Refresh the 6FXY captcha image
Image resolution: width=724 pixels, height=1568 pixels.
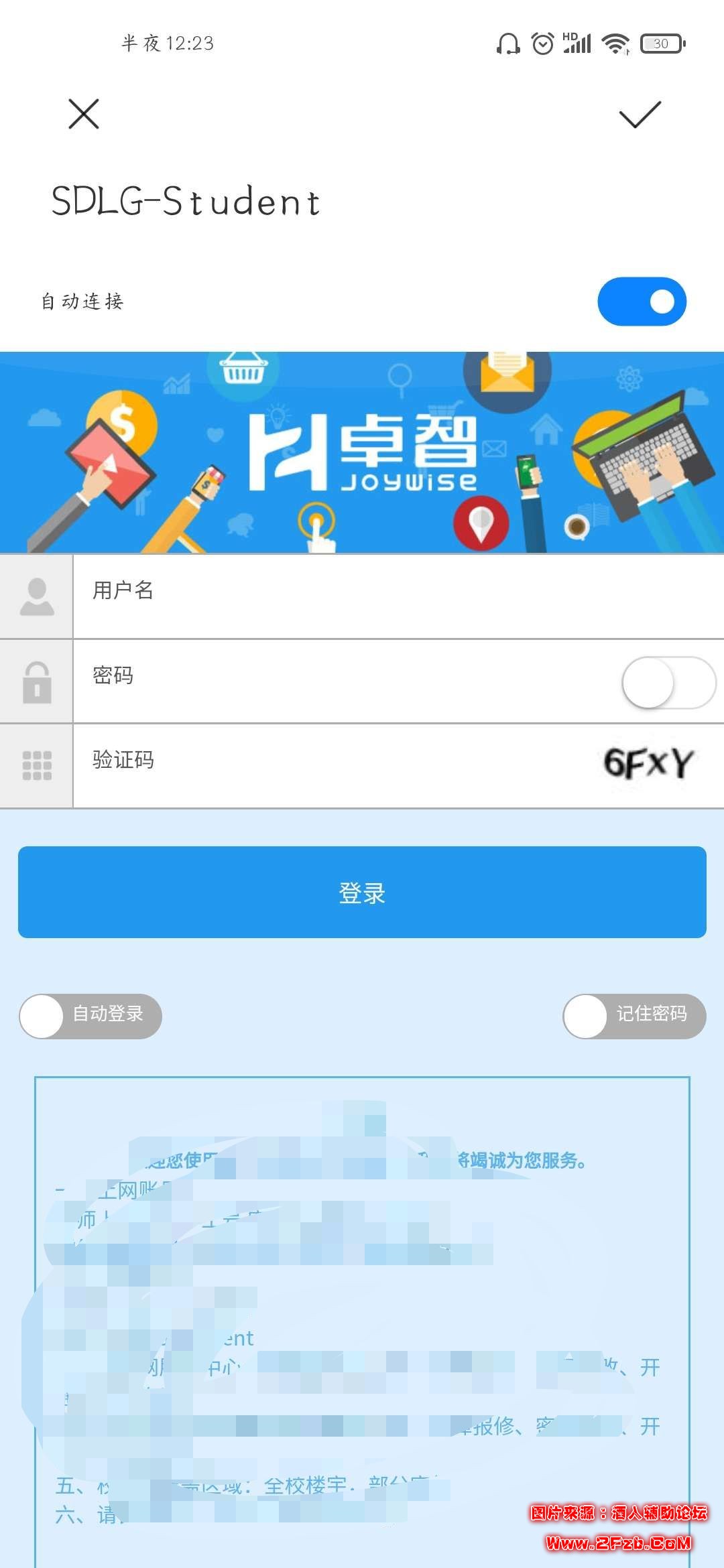tap(648, 764)
